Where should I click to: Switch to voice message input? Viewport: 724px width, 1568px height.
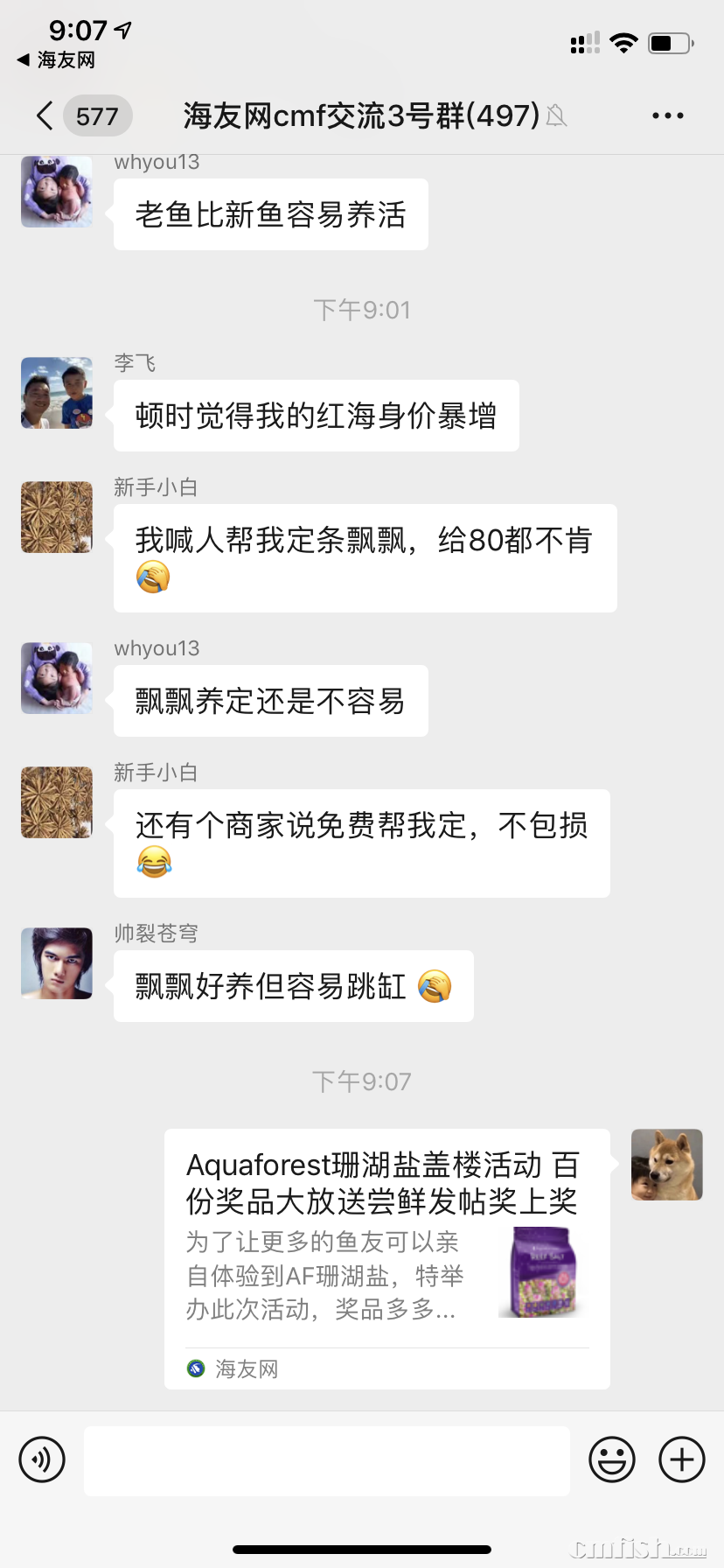[x=42, y=1459]
